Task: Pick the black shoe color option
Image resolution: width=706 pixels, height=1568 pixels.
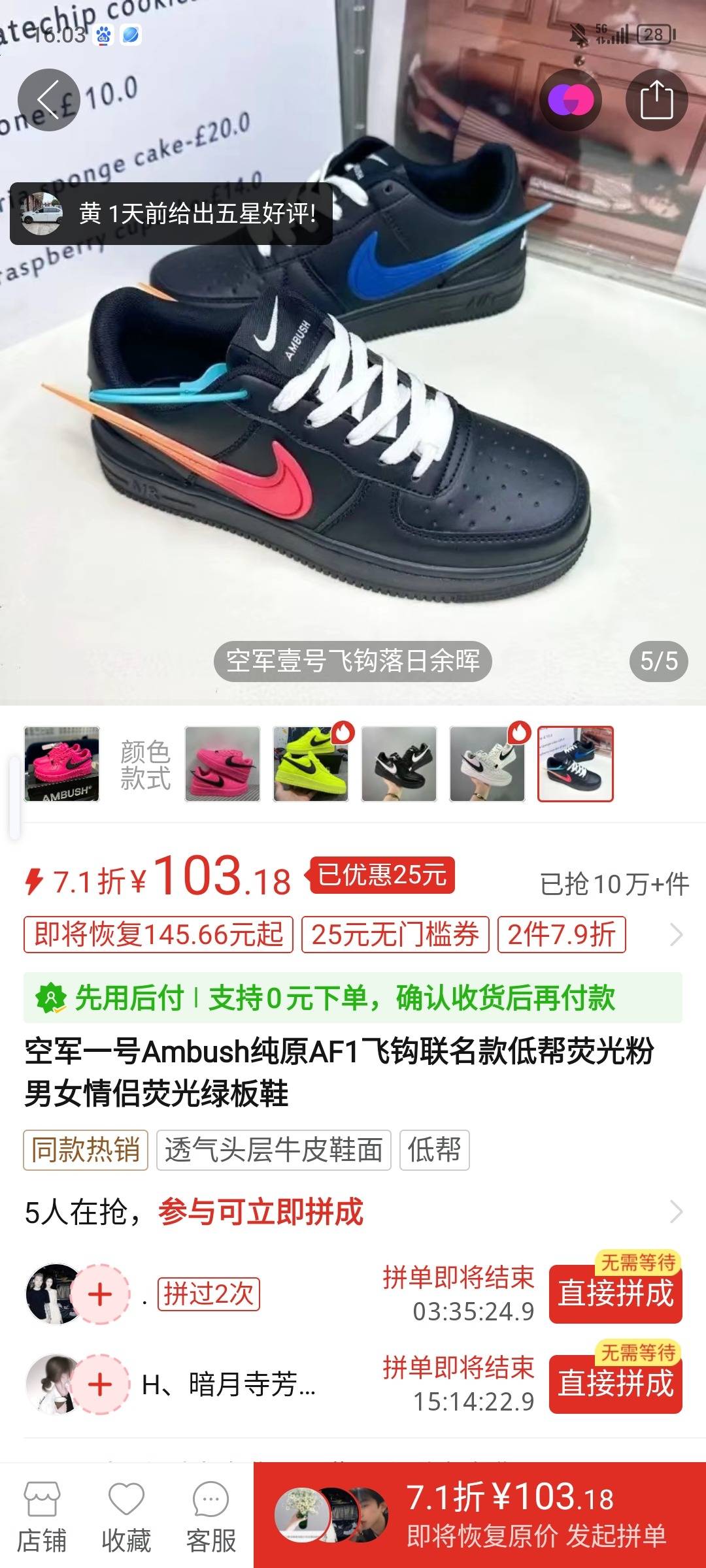Action: point(399,764)
